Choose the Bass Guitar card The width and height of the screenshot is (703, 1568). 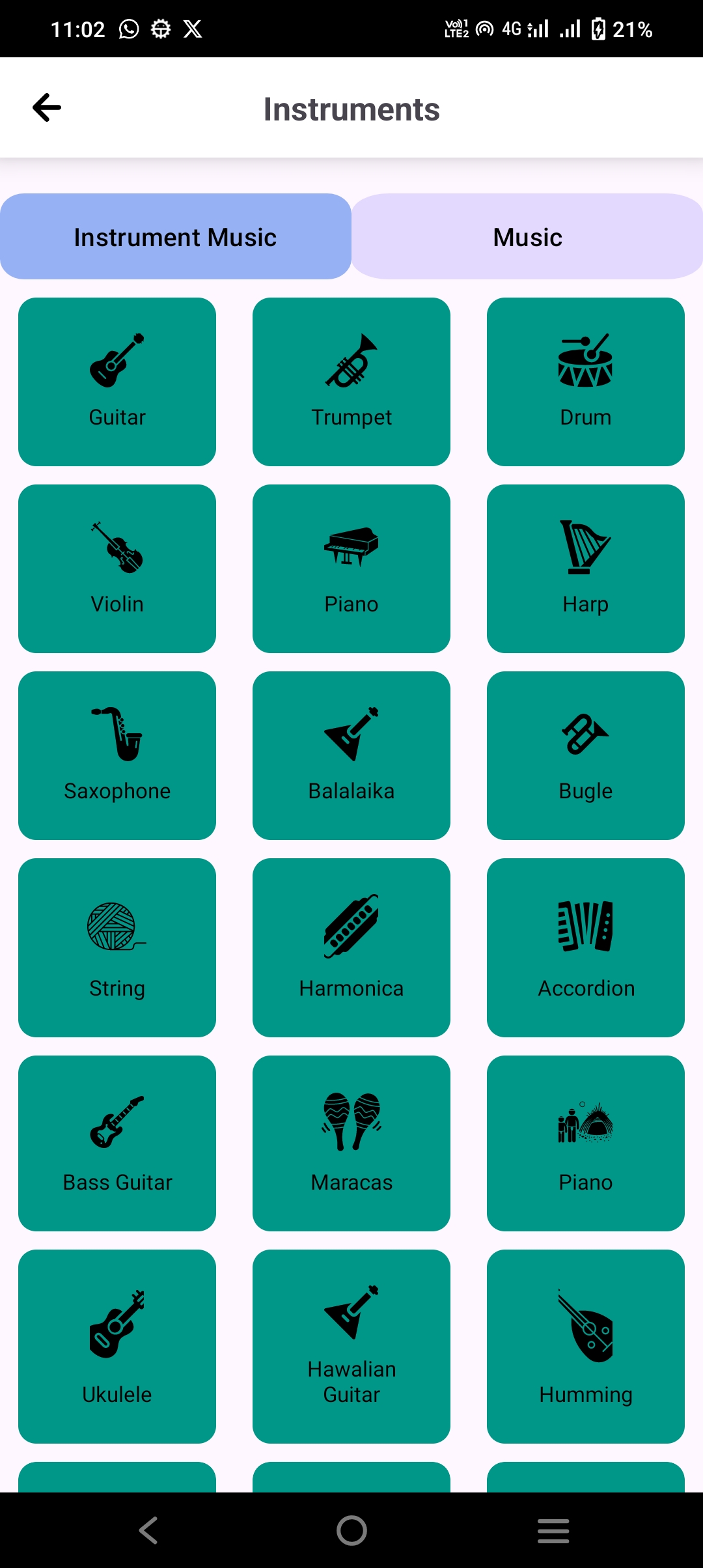pos(117,1143)
